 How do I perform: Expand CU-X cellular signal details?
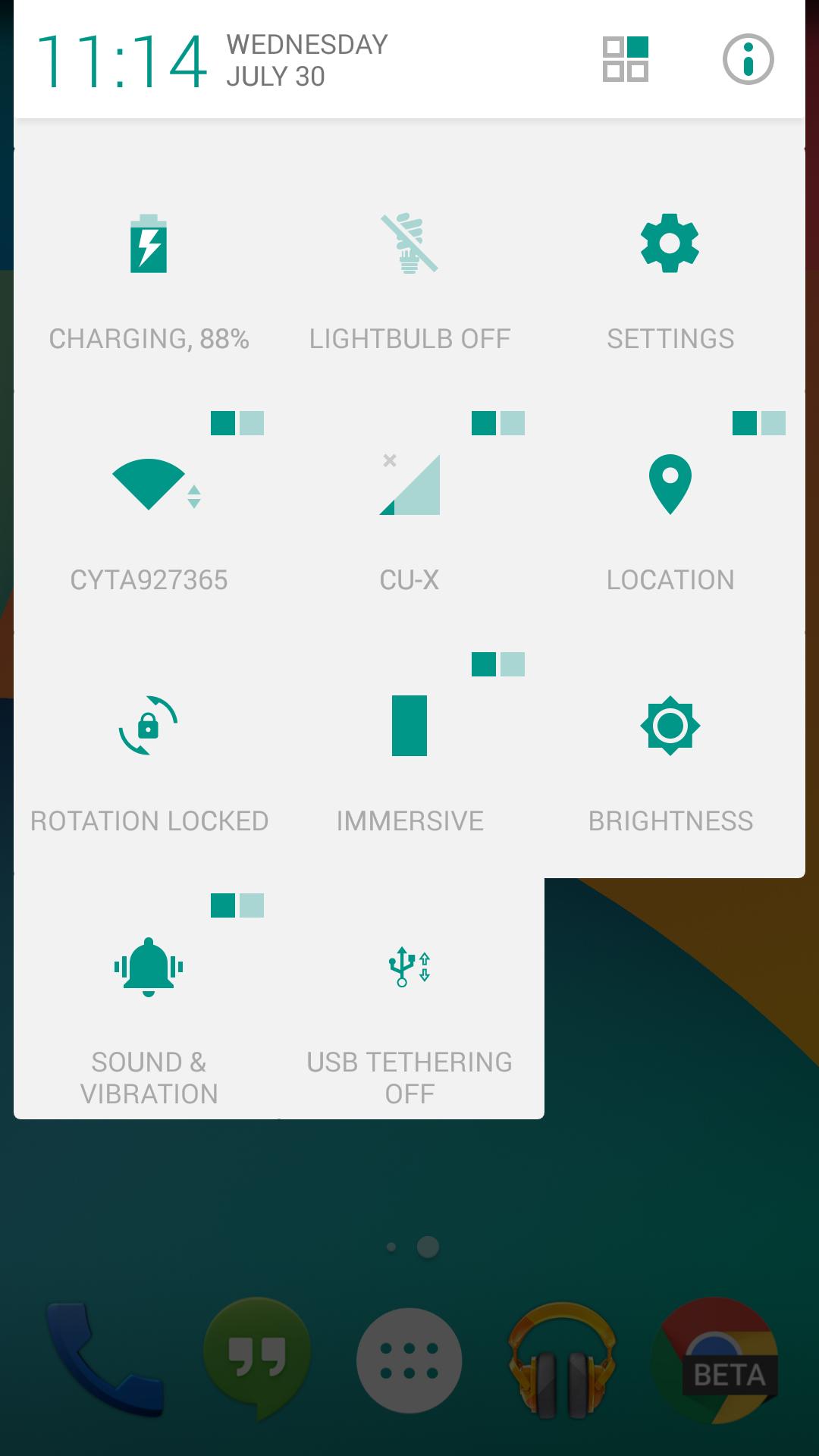click(497, 422)
